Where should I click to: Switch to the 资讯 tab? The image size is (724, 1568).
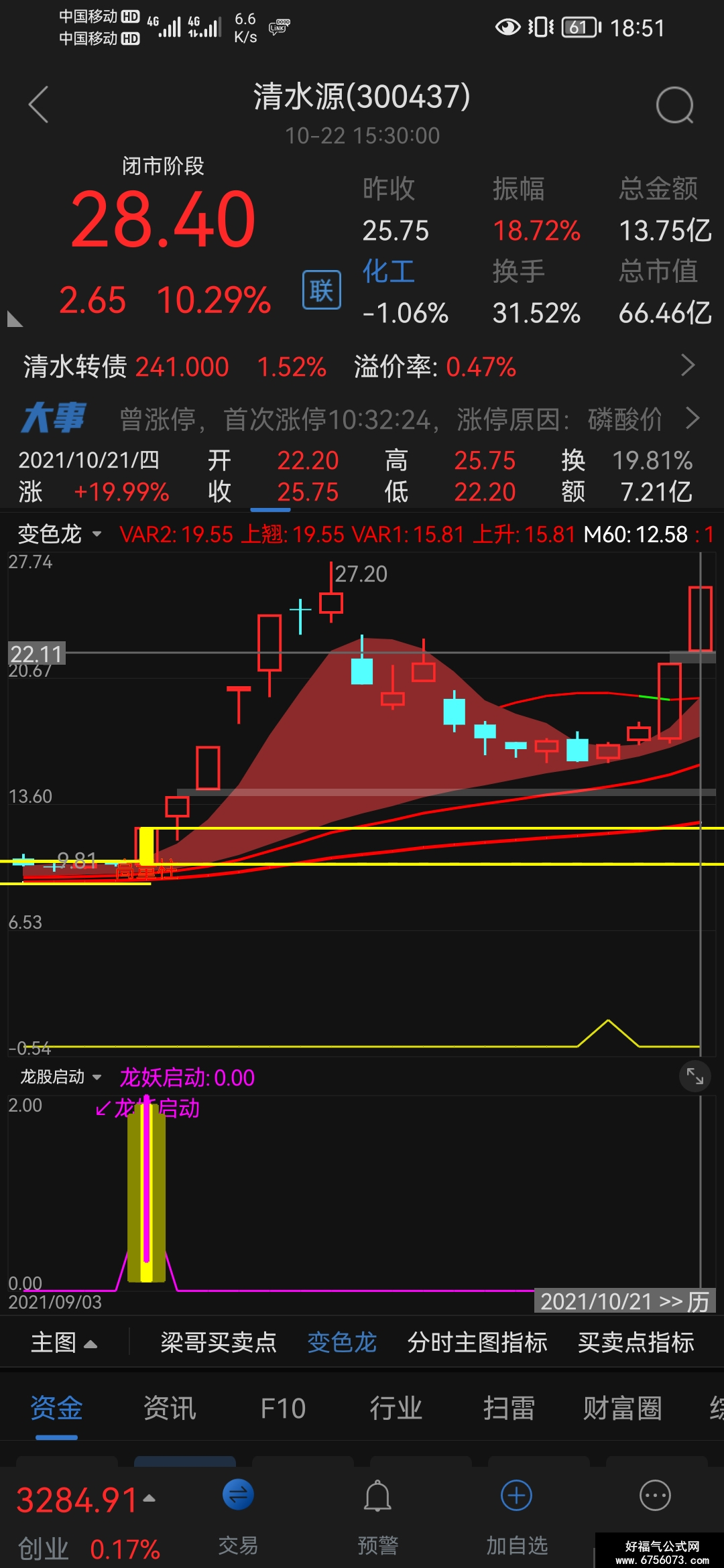pos(170,1408)
